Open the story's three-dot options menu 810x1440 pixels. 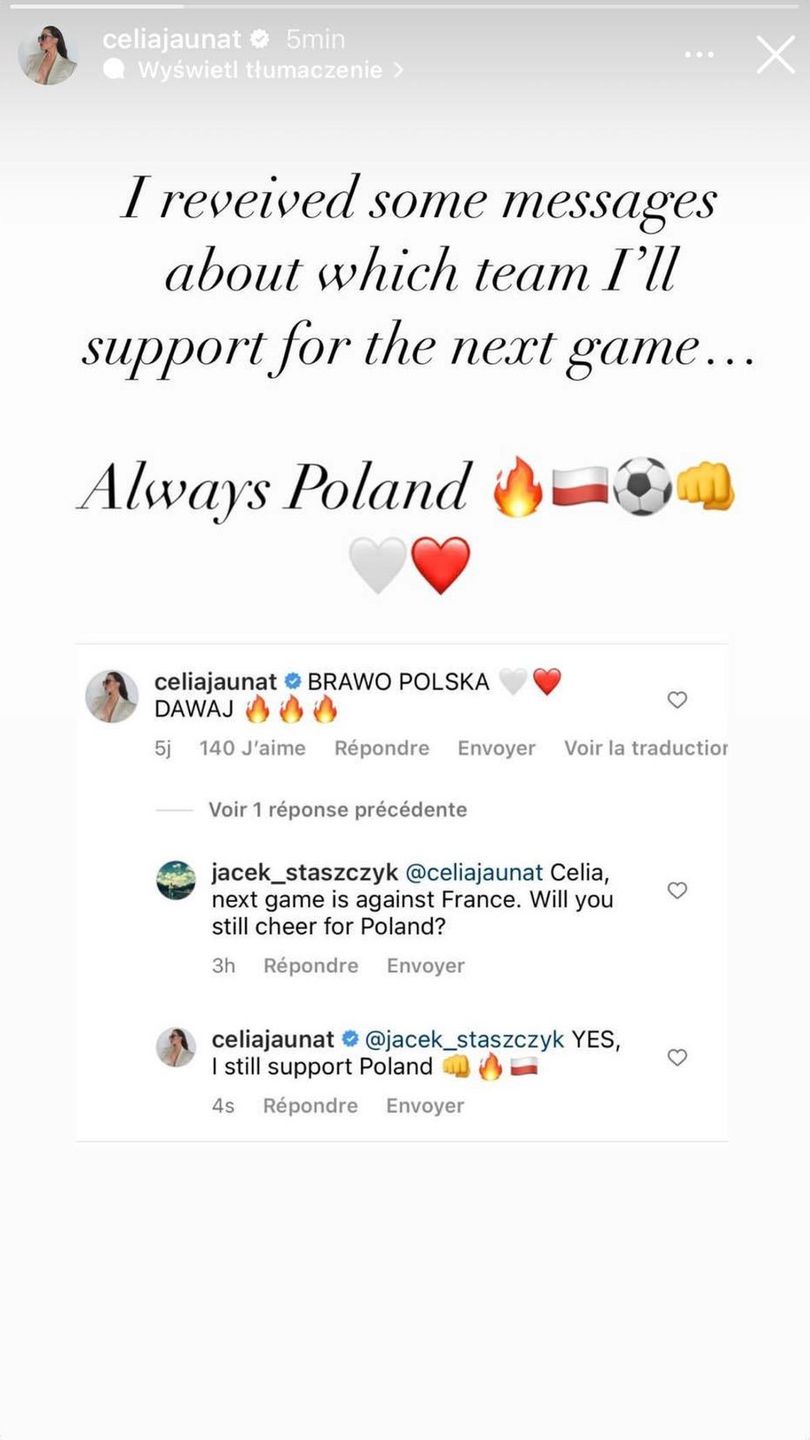(x=699, y=55)
